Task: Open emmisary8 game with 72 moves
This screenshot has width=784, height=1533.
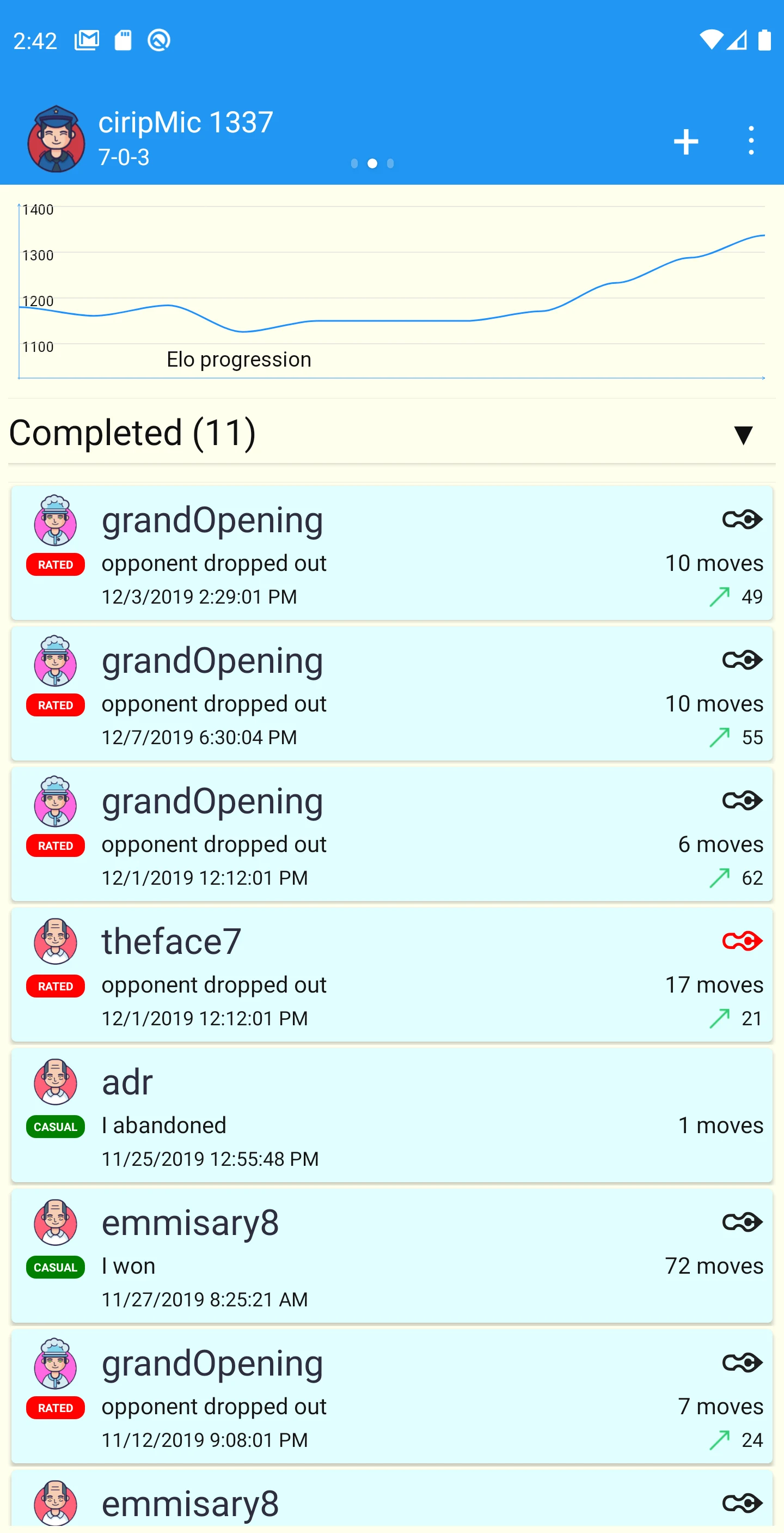Action: (x=391, y=1255)
